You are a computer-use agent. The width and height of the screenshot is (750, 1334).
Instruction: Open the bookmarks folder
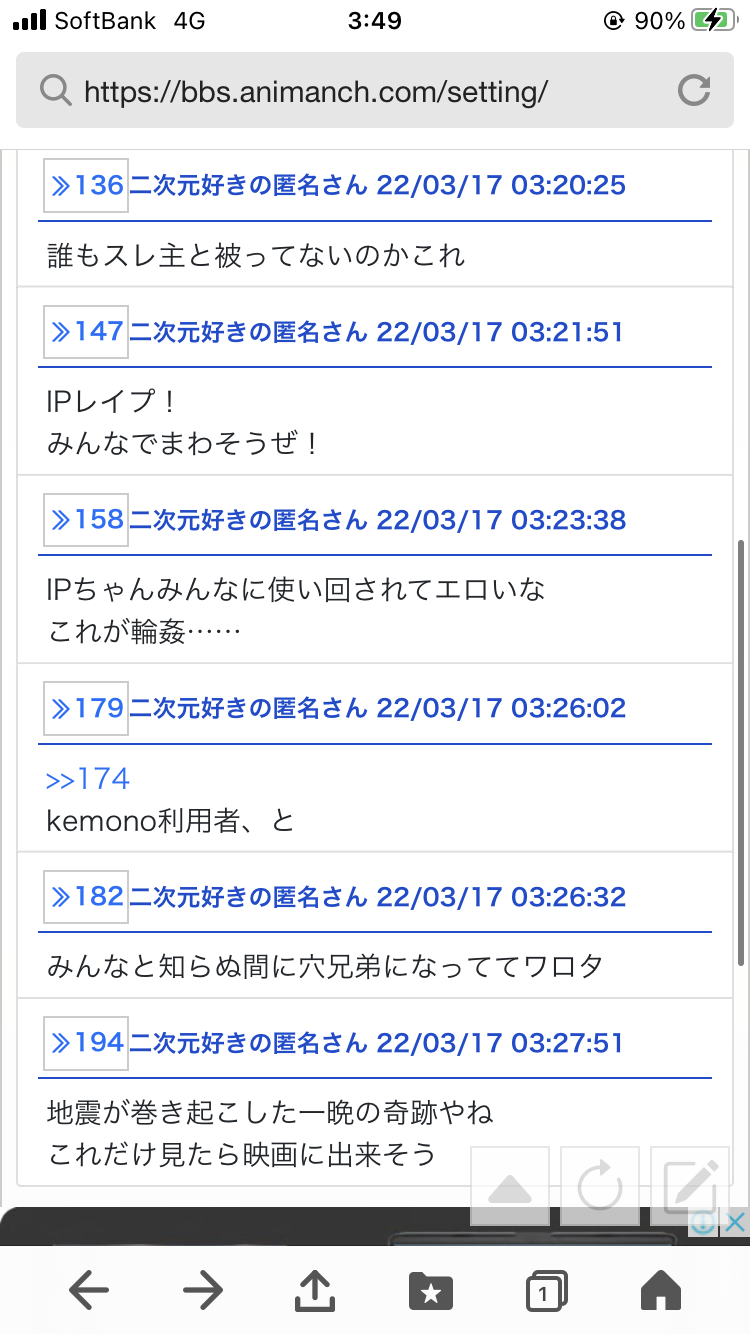[431, 1291]
